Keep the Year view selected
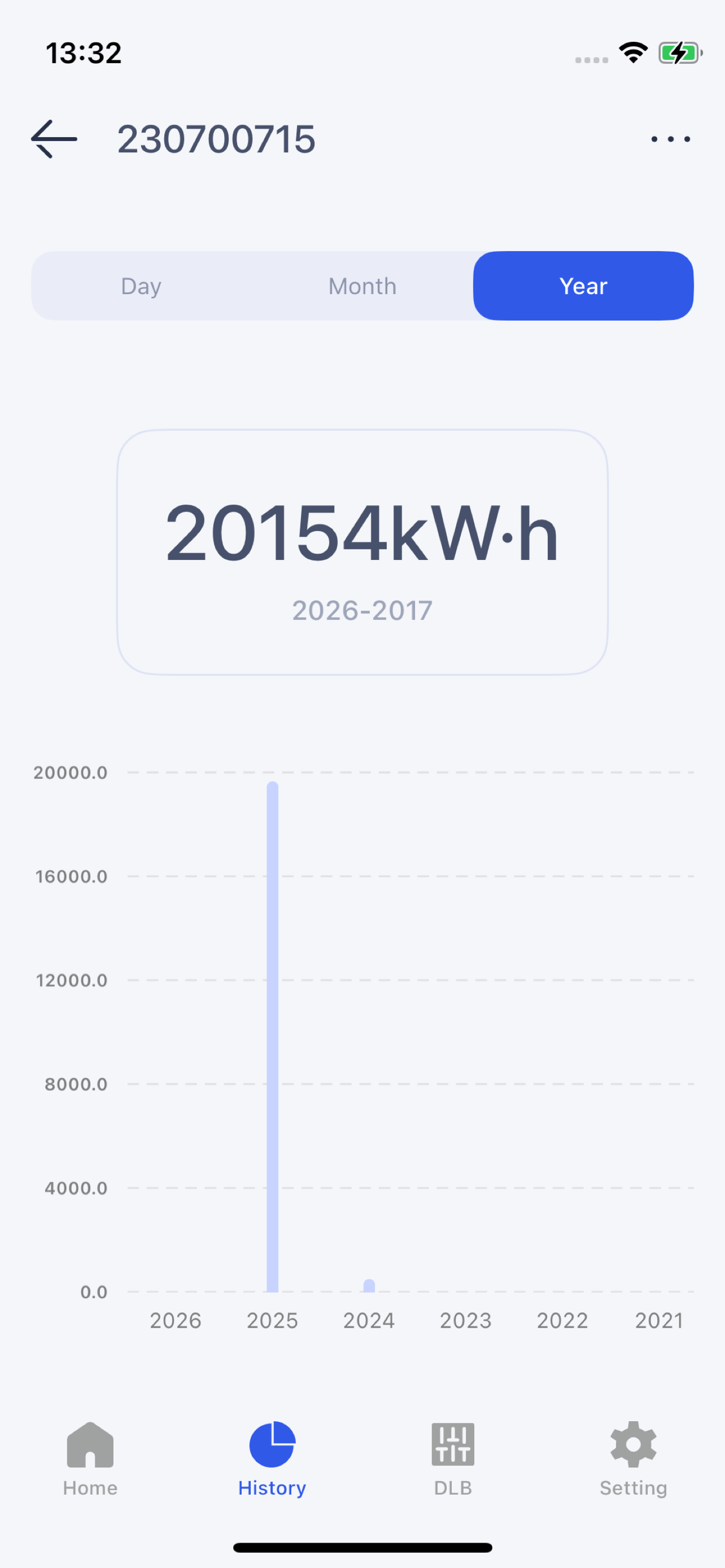 (583, 285)
